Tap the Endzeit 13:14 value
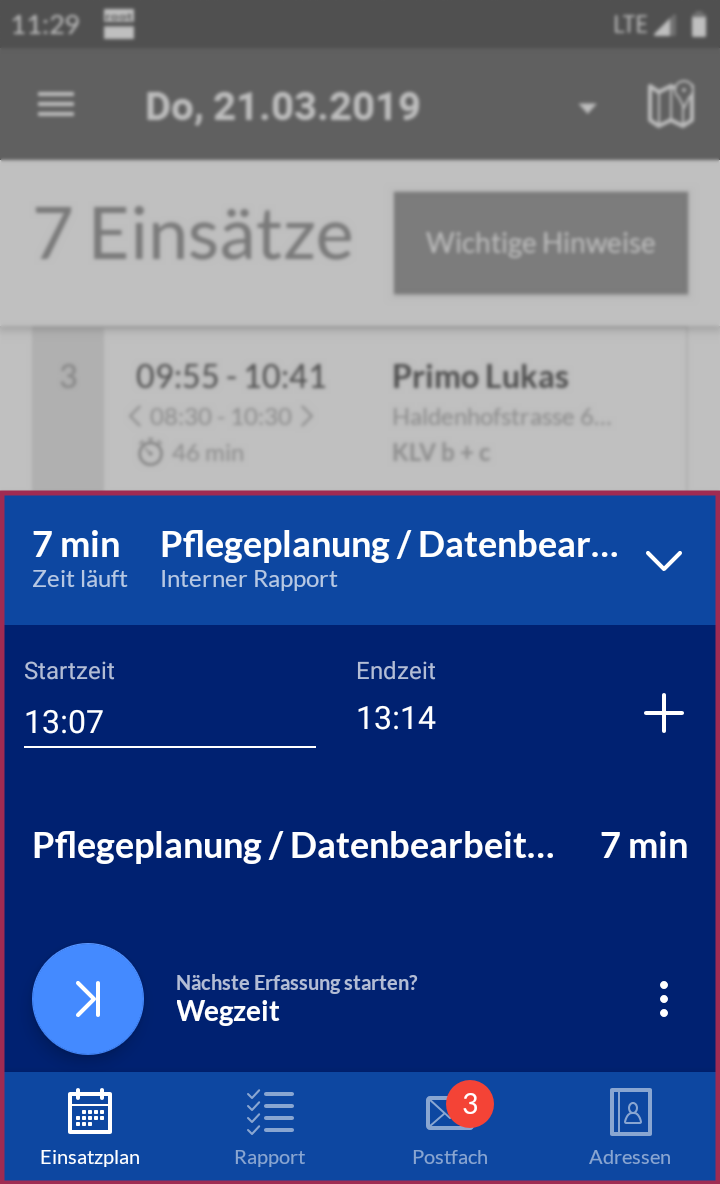The width and height of the screenshot is (720, 1184). [396, 718]
